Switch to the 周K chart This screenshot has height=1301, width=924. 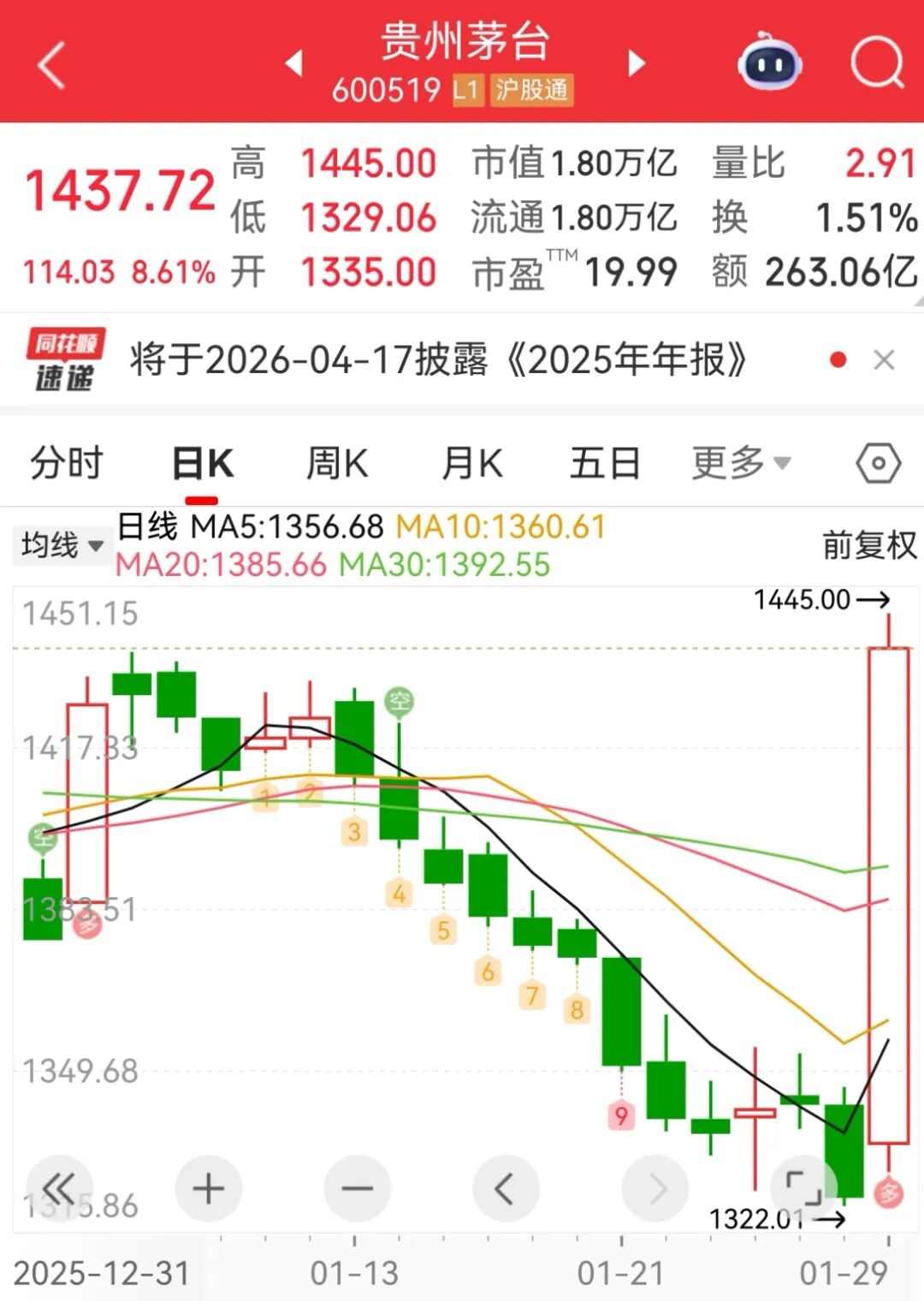337,463
